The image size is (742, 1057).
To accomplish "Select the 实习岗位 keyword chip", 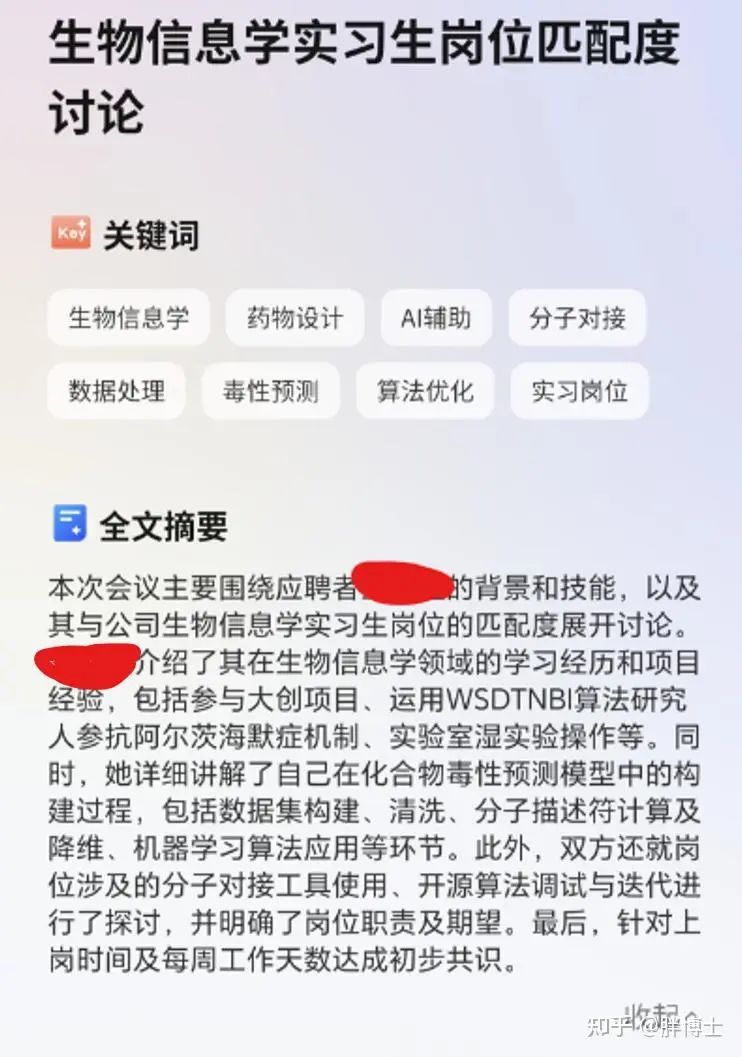I will click(579, 391).
